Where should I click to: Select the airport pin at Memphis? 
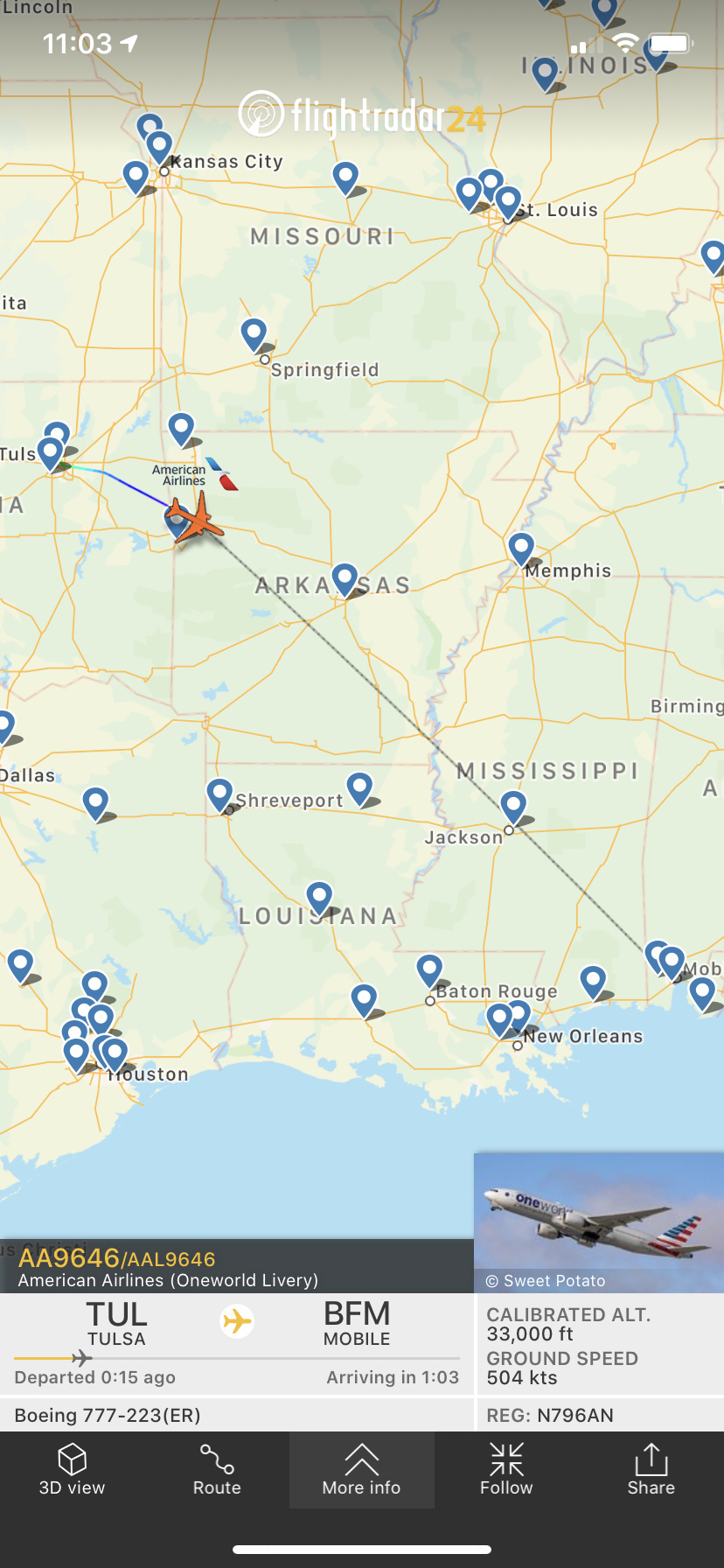[521, 549]
